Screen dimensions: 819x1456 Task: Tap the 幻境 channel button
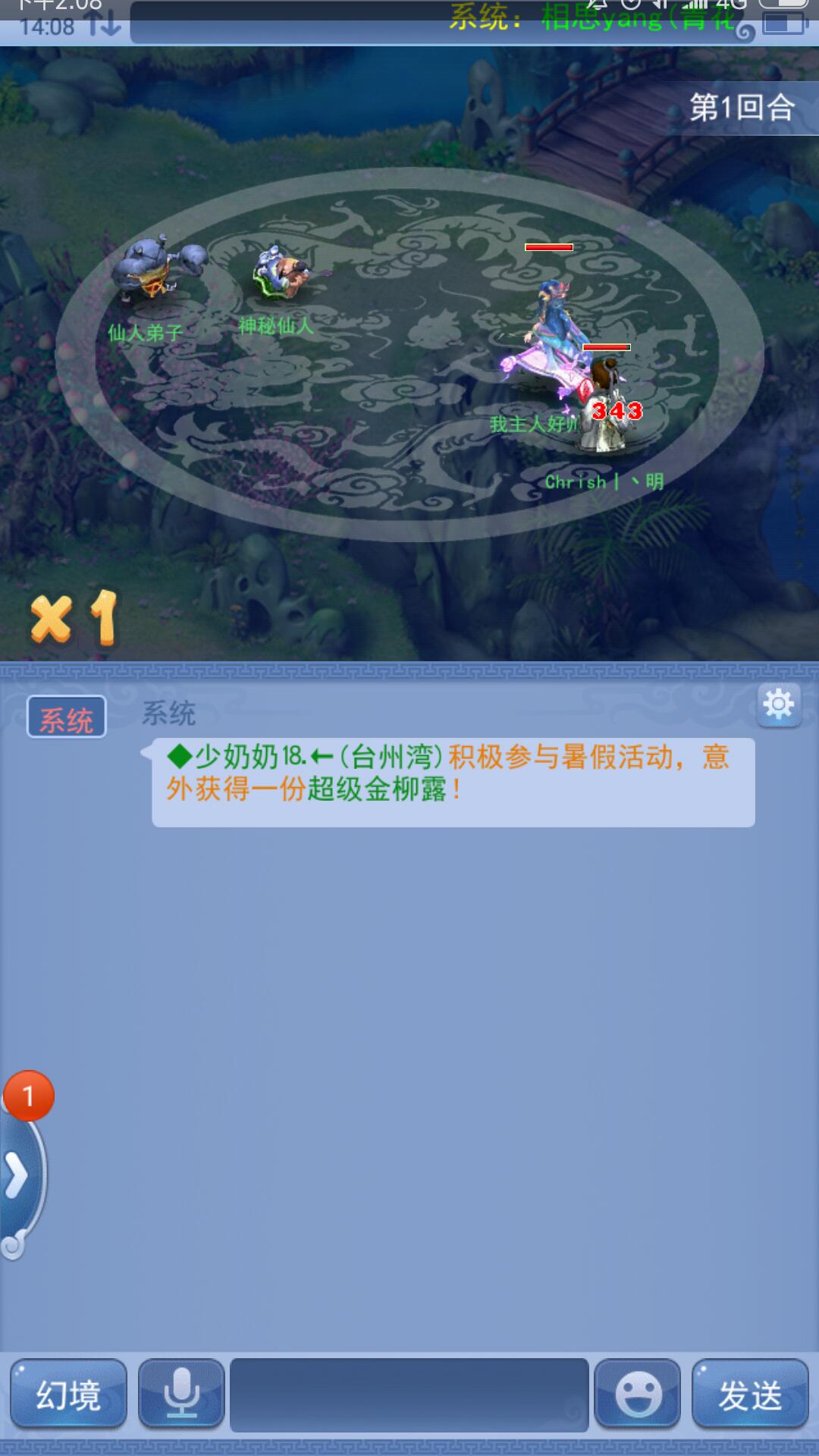click(x=69, y=1394)
